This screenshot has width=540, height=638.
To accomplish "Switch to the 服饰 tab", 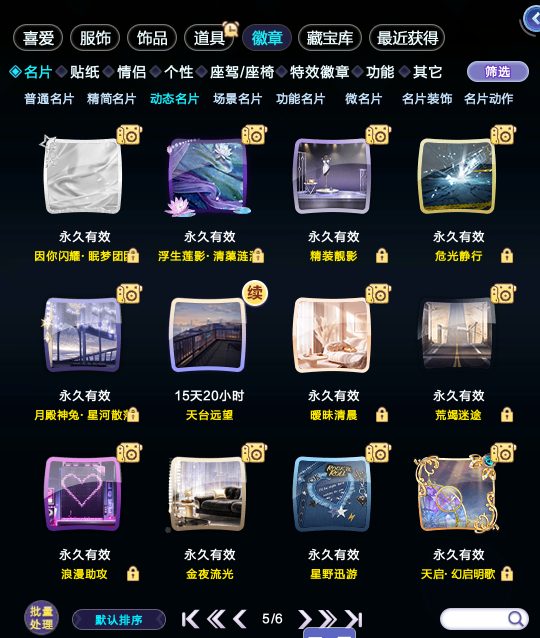I will click(x=95, y=38).
